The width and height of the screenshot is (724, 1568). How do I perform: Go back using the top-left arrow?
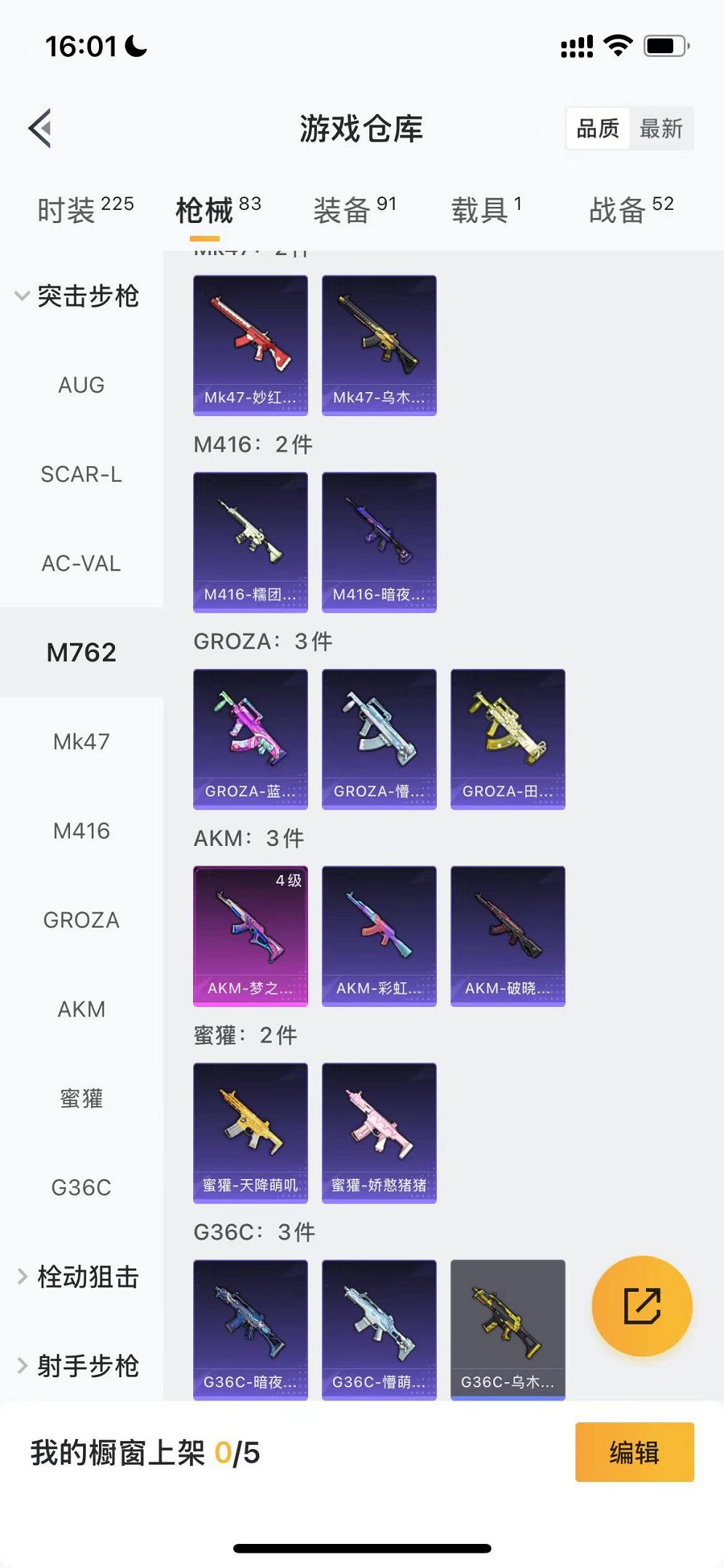click(x=41, y=128)
